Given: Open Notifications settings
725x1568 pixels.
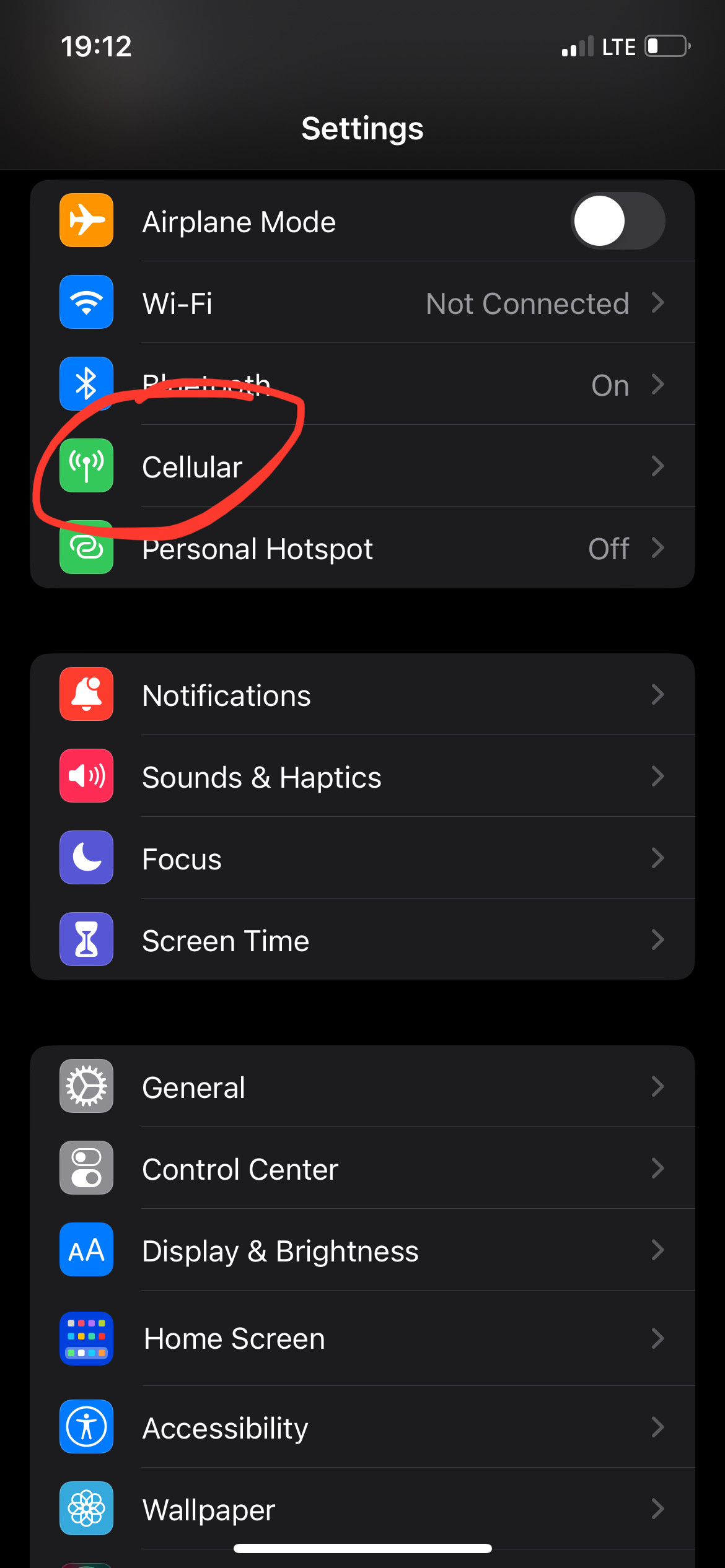Looking at the screenshot, I should [x=362, y=695].
